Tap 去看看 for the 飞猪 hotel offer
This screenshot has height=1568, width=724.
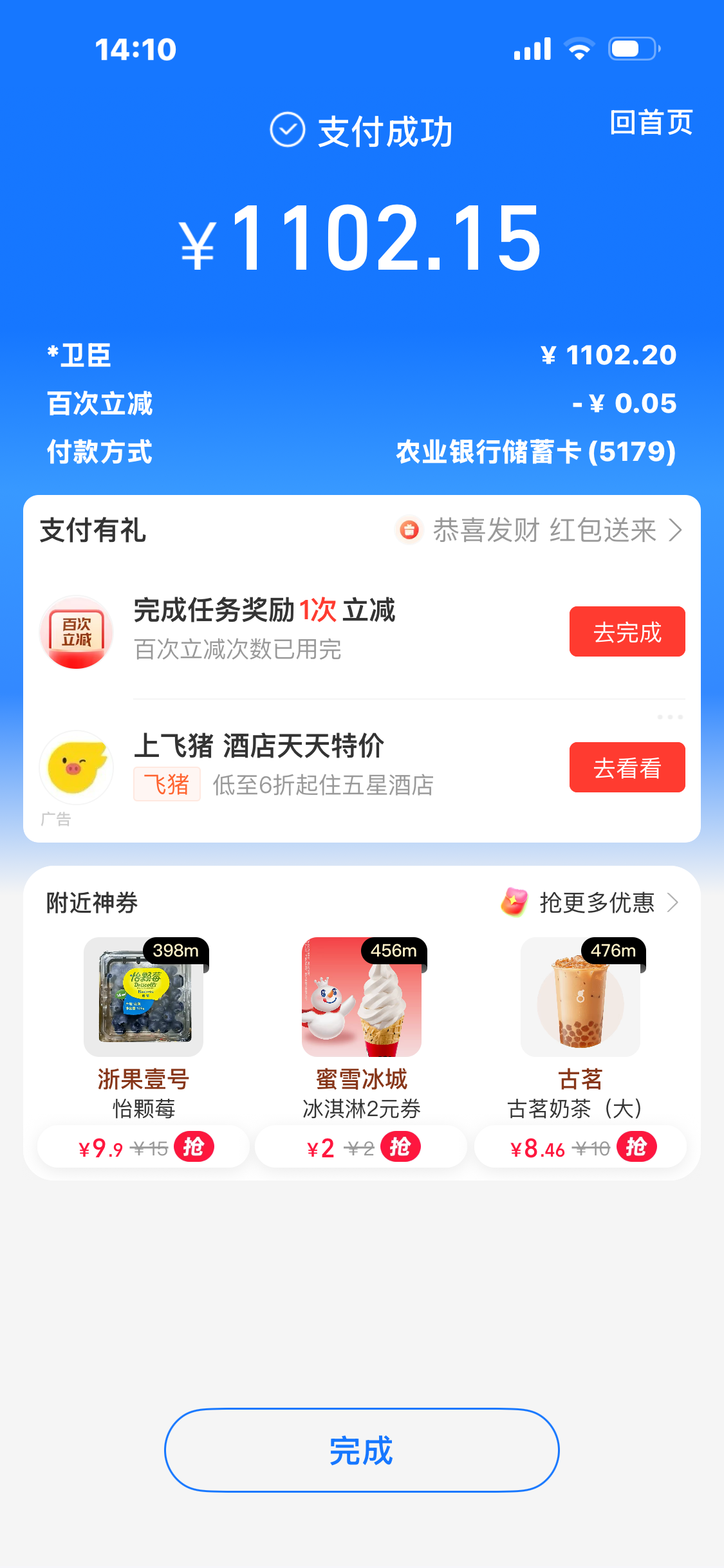pos(627,768)
